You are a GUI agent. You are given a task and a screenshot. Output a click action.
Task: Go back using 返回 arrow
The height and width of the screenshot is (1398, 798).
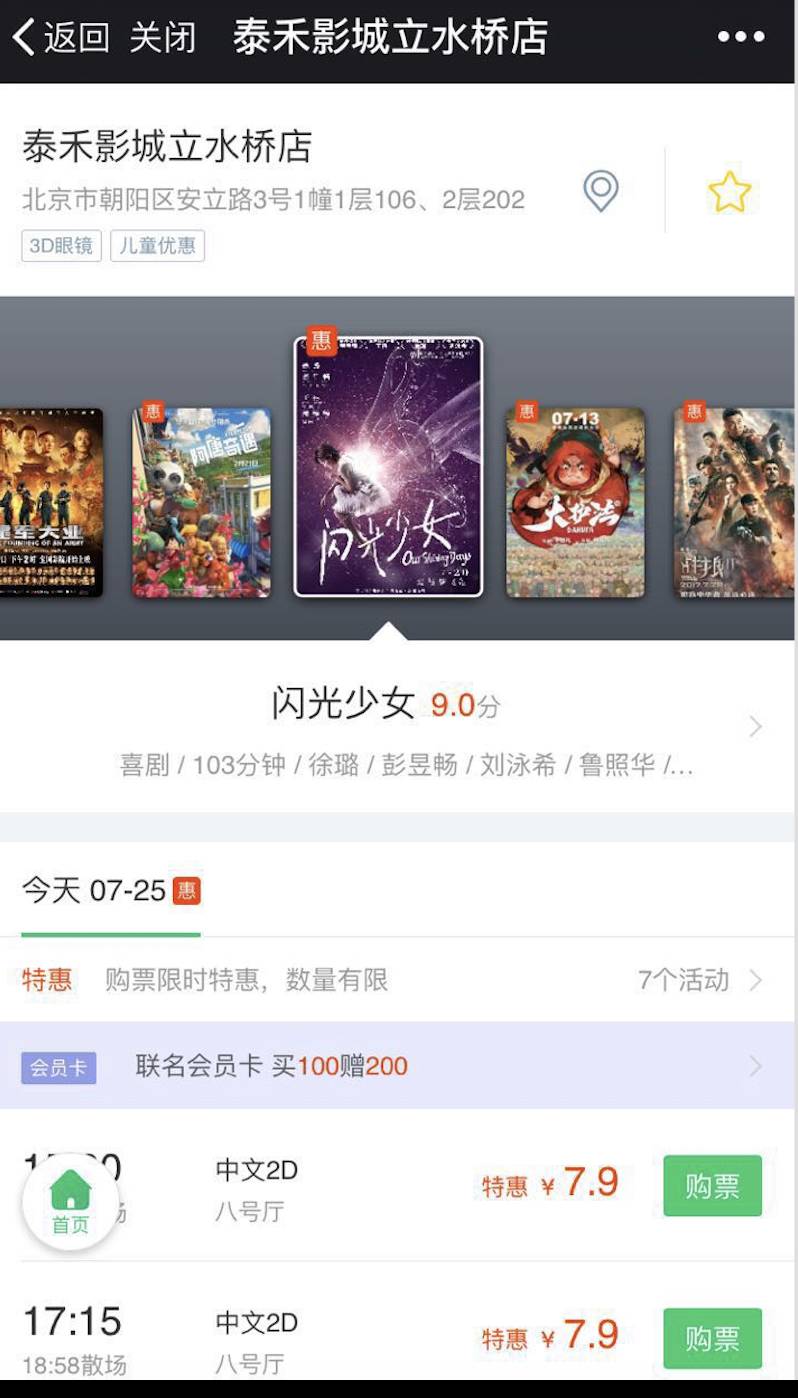(60, 38)
